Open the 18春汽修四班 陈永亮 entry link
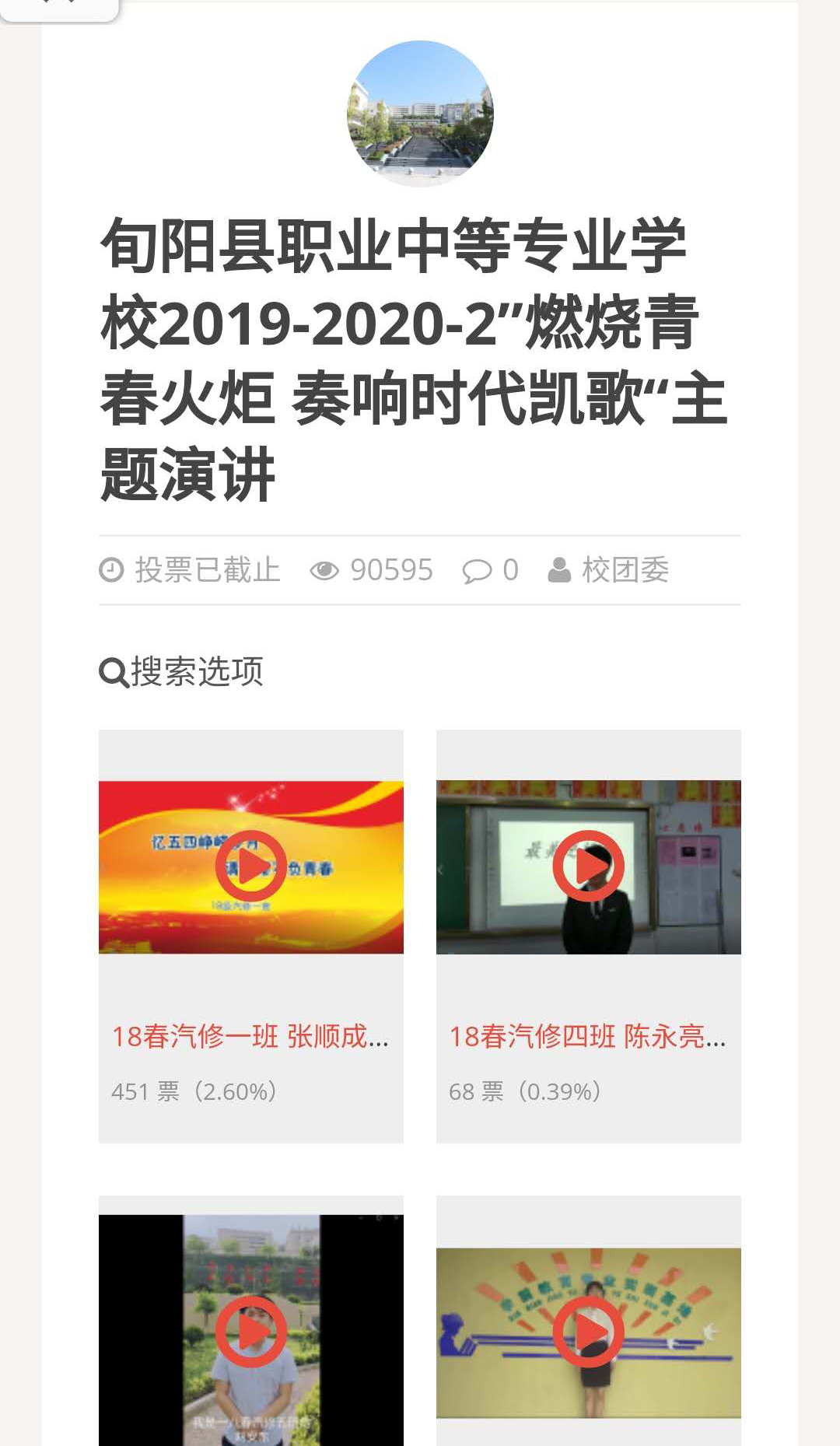Screen dimensions: 840x1446 click(x=587, y=1036)
